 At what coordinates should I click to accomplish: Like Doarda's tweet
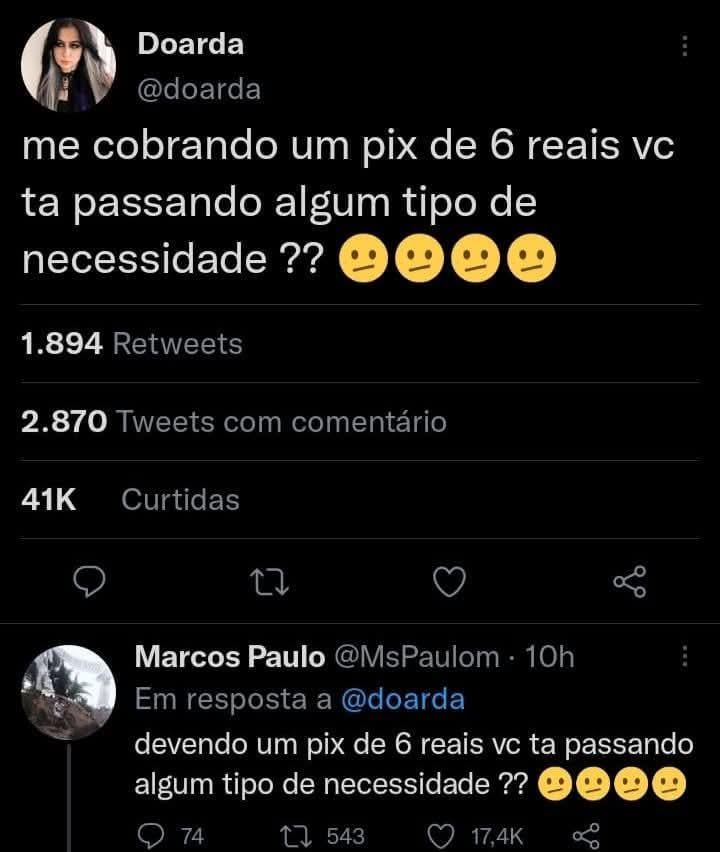point(450,581)
